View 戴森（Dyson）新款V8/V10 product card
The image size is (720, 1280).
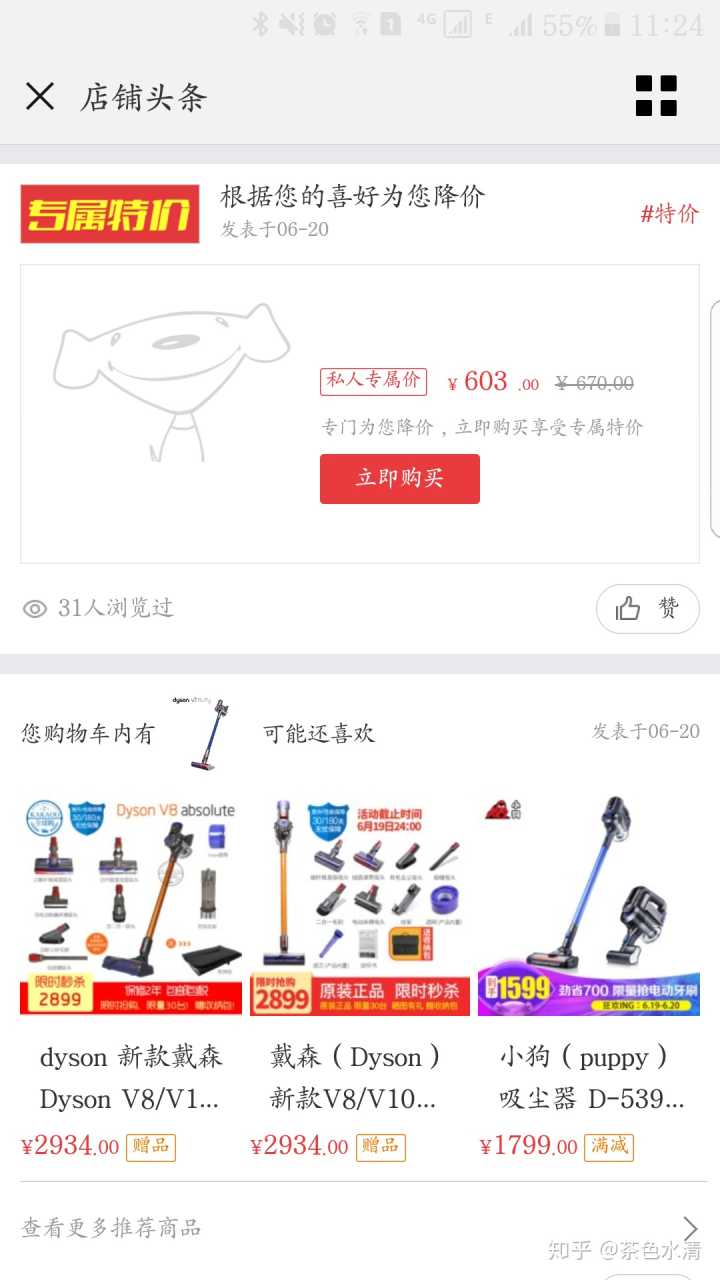359,970
